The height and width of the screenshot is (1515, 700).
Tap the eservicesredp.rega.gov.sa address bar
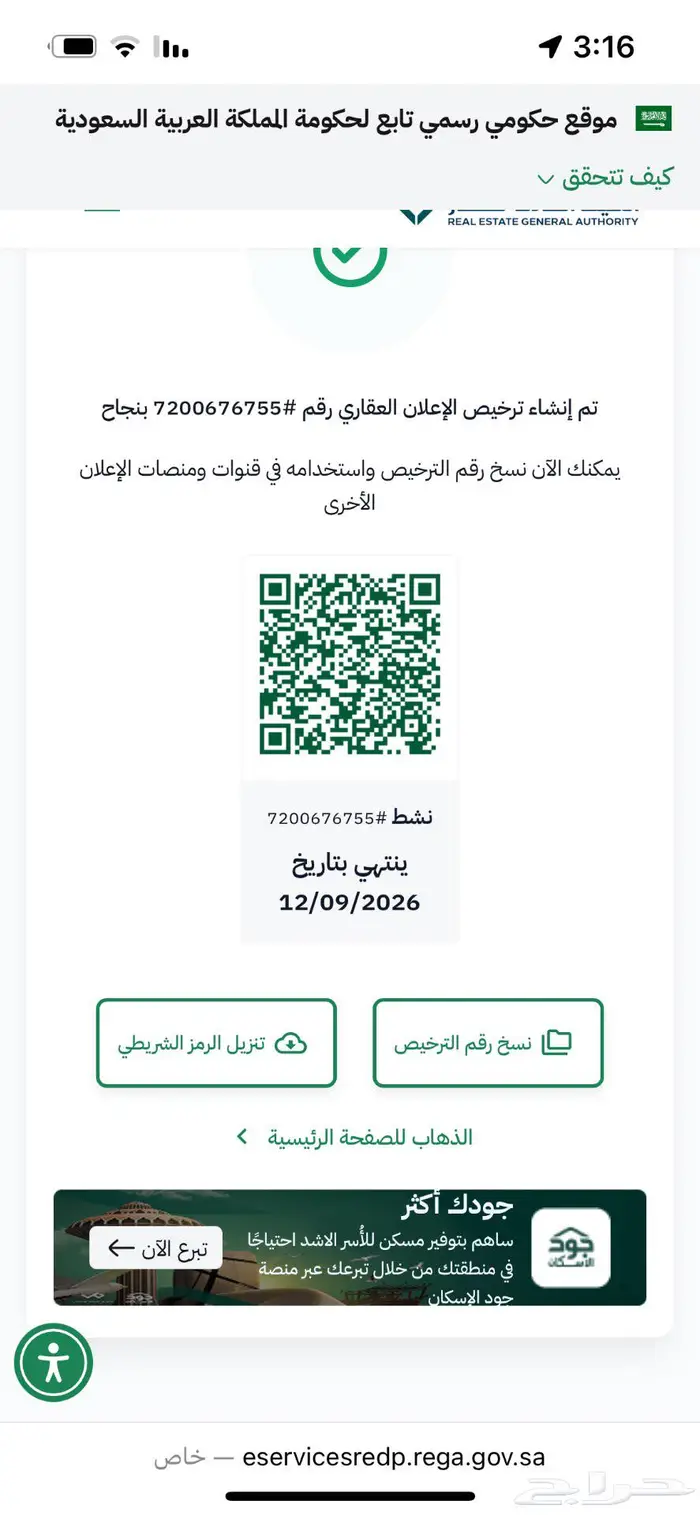[x=350, y=1457]
